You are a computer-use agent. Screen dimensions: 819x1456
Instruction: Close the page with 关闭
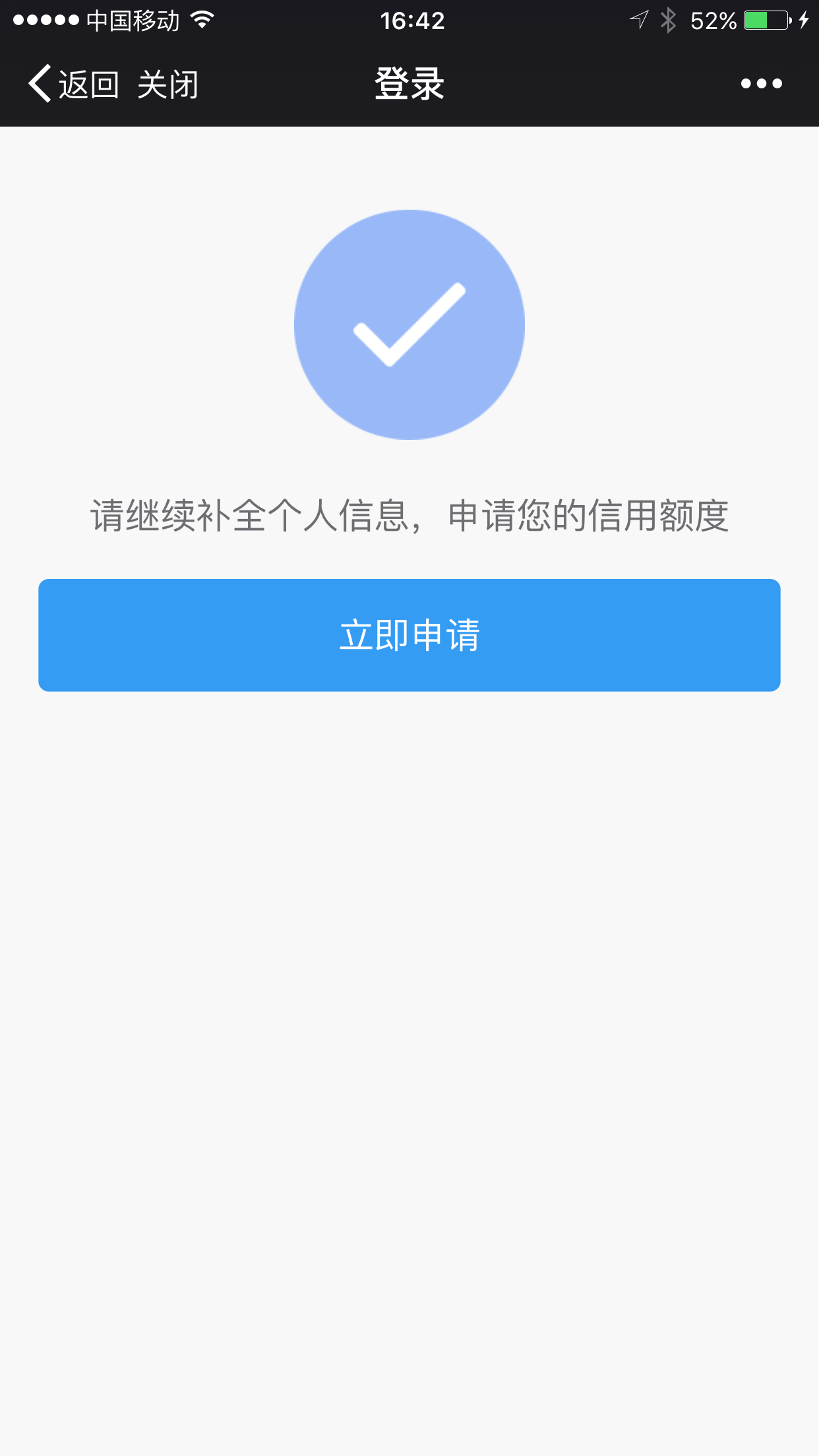[167, 84]
